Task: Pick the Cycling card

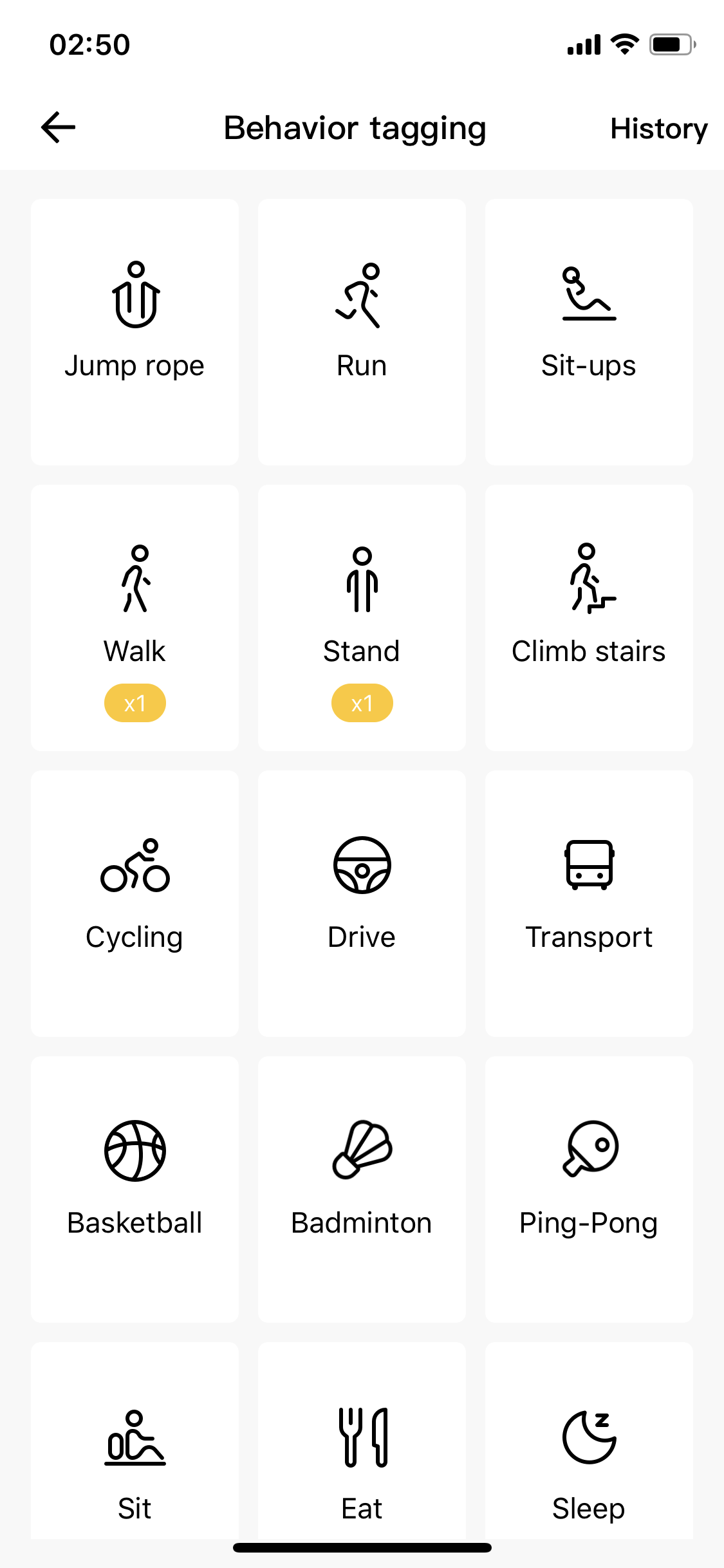Action: pos(135,903)
